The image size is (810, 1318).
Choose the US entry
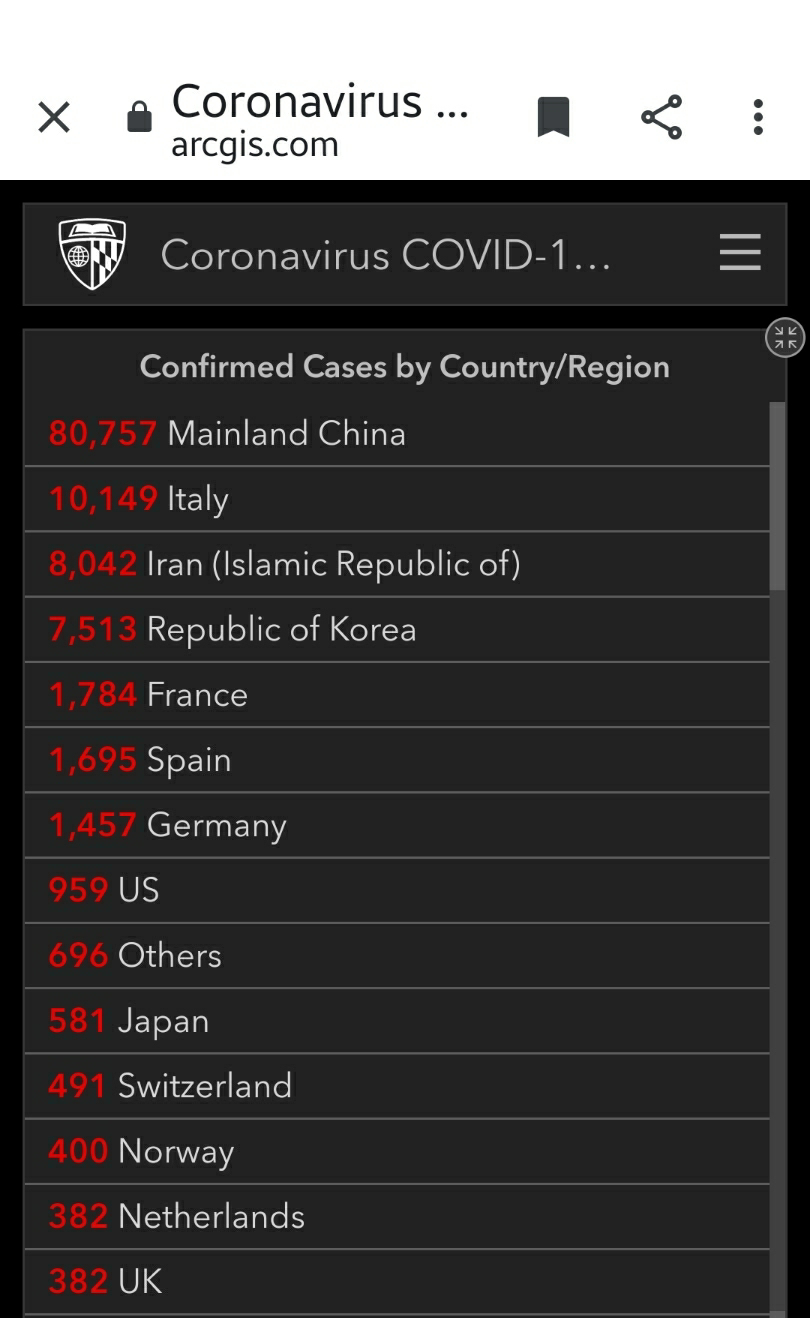pyautogui.click(x=397, y=890)
